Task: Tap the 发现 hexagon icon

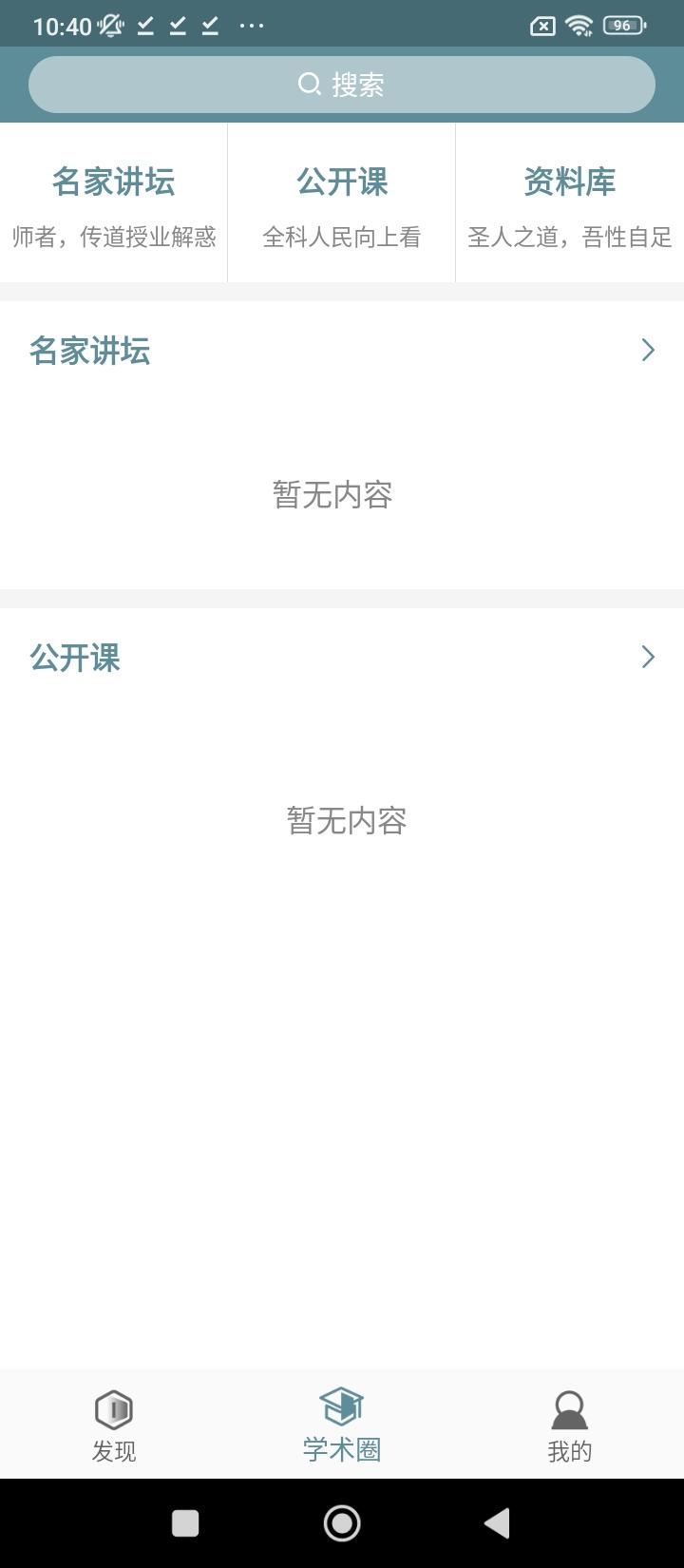Action: click(x=113, y=1411)
